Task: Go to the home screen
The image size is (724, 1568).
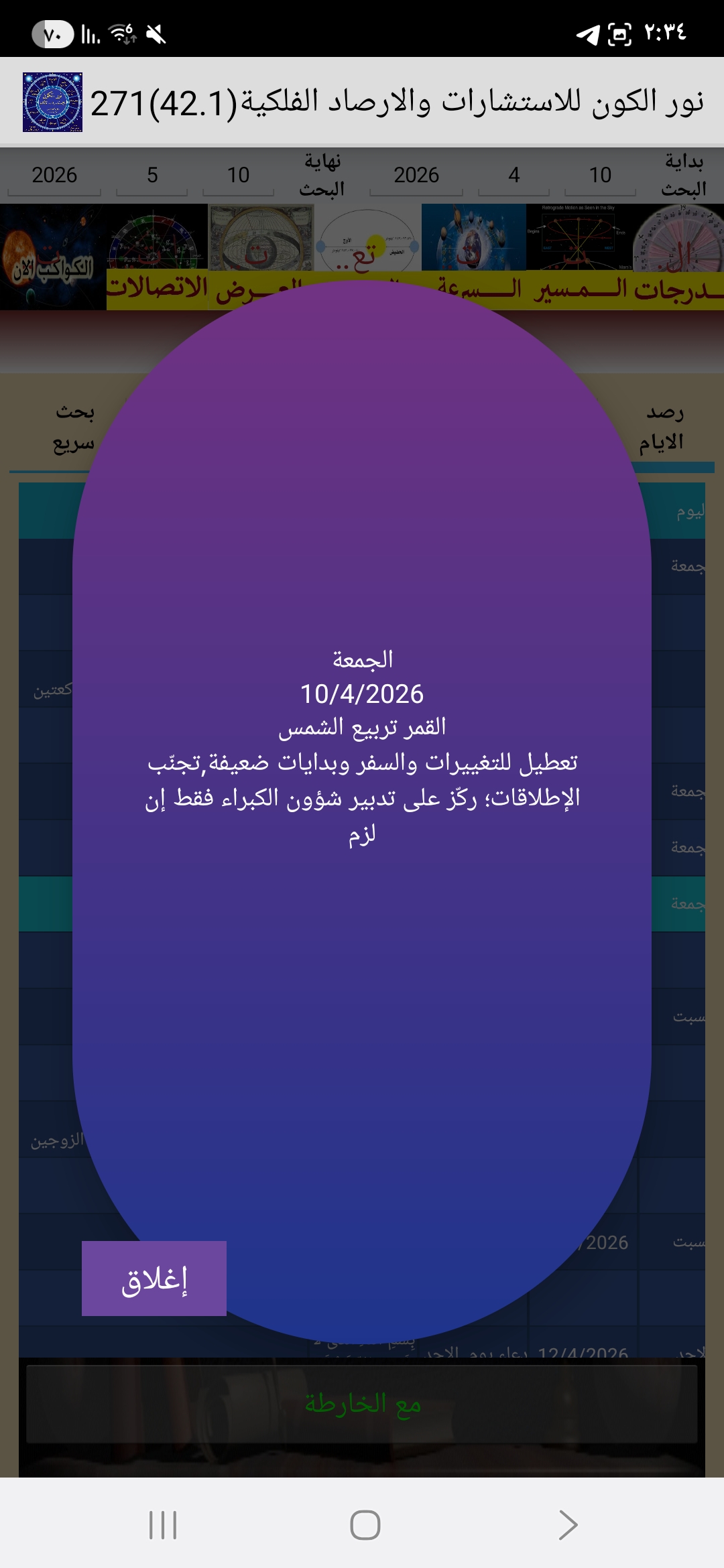Action: [x=365, y=1526]
